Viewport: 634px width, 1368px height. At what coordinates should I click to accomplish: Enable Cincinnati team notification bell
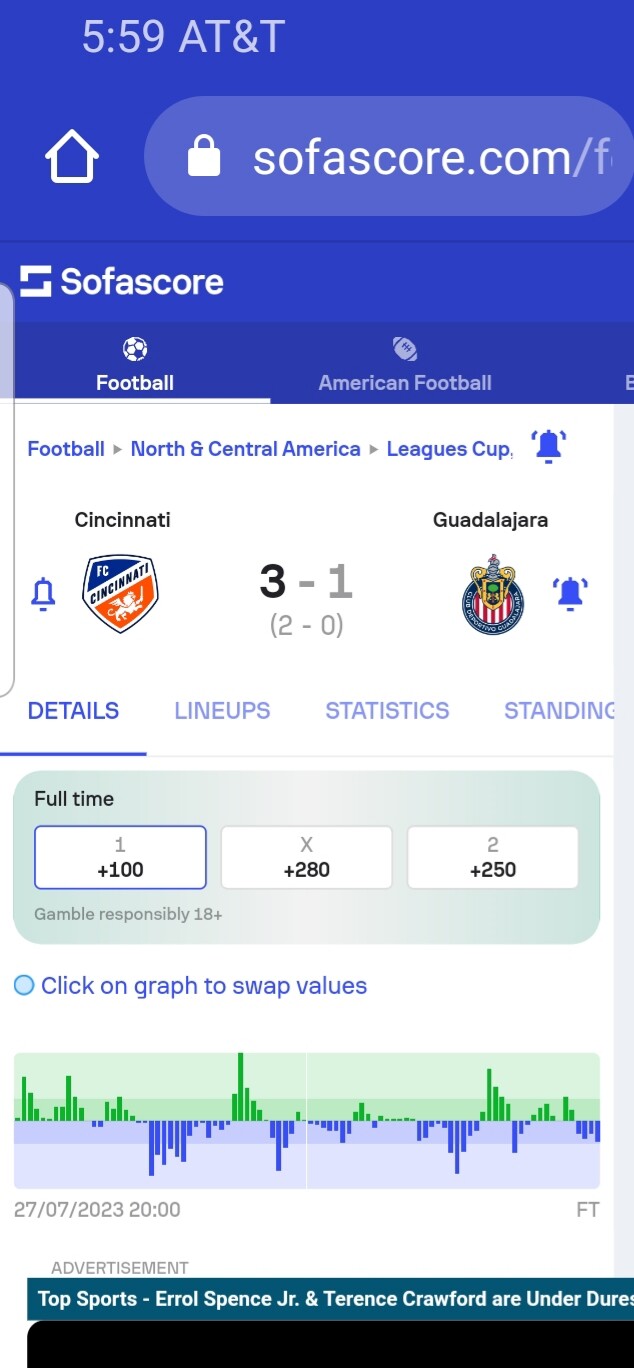(43, 593)
